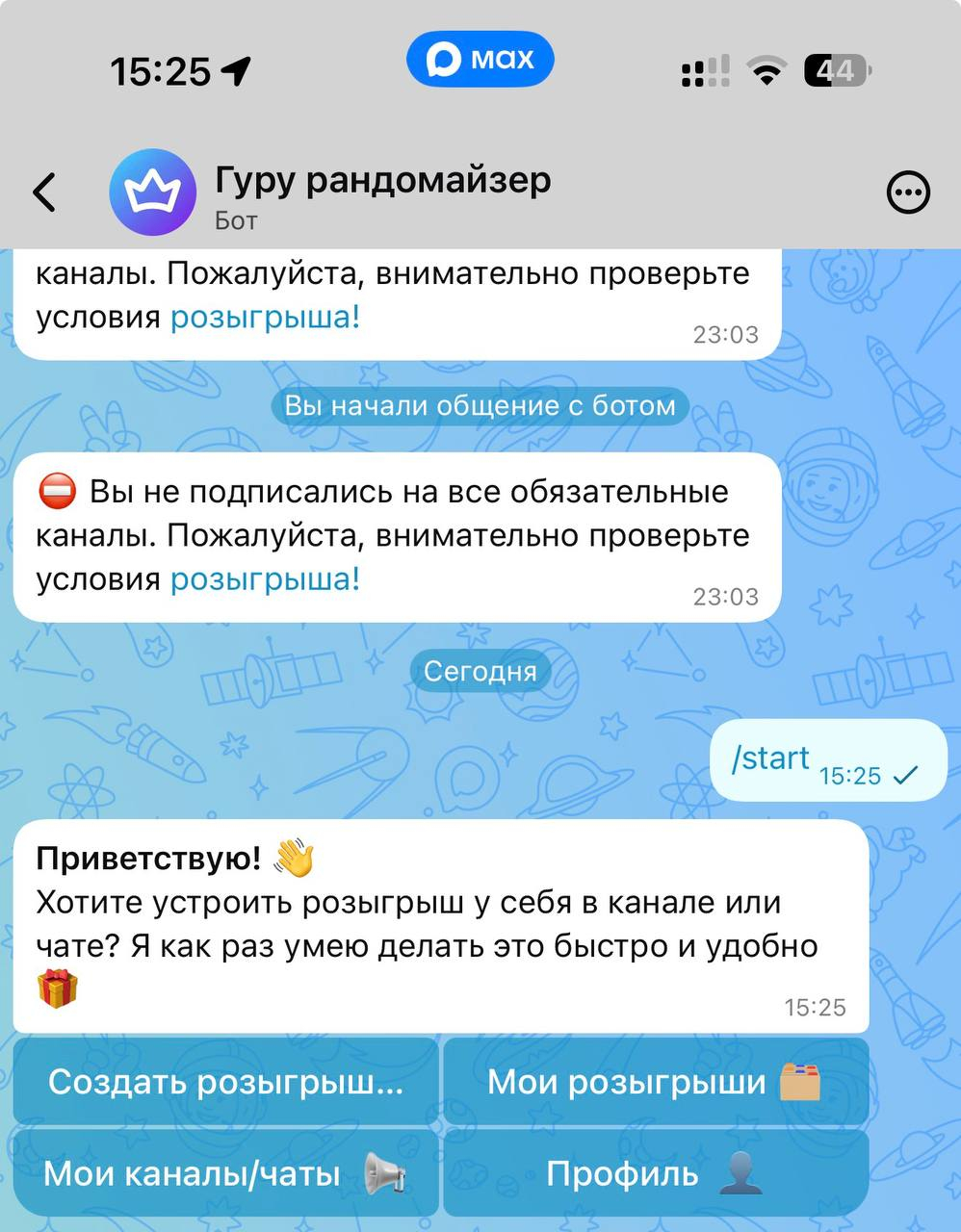This screenshot has height=1232, width=961.
Task: Select Мои каналы/чаты
Action: pyautogui.click(x=225, y=1173)
